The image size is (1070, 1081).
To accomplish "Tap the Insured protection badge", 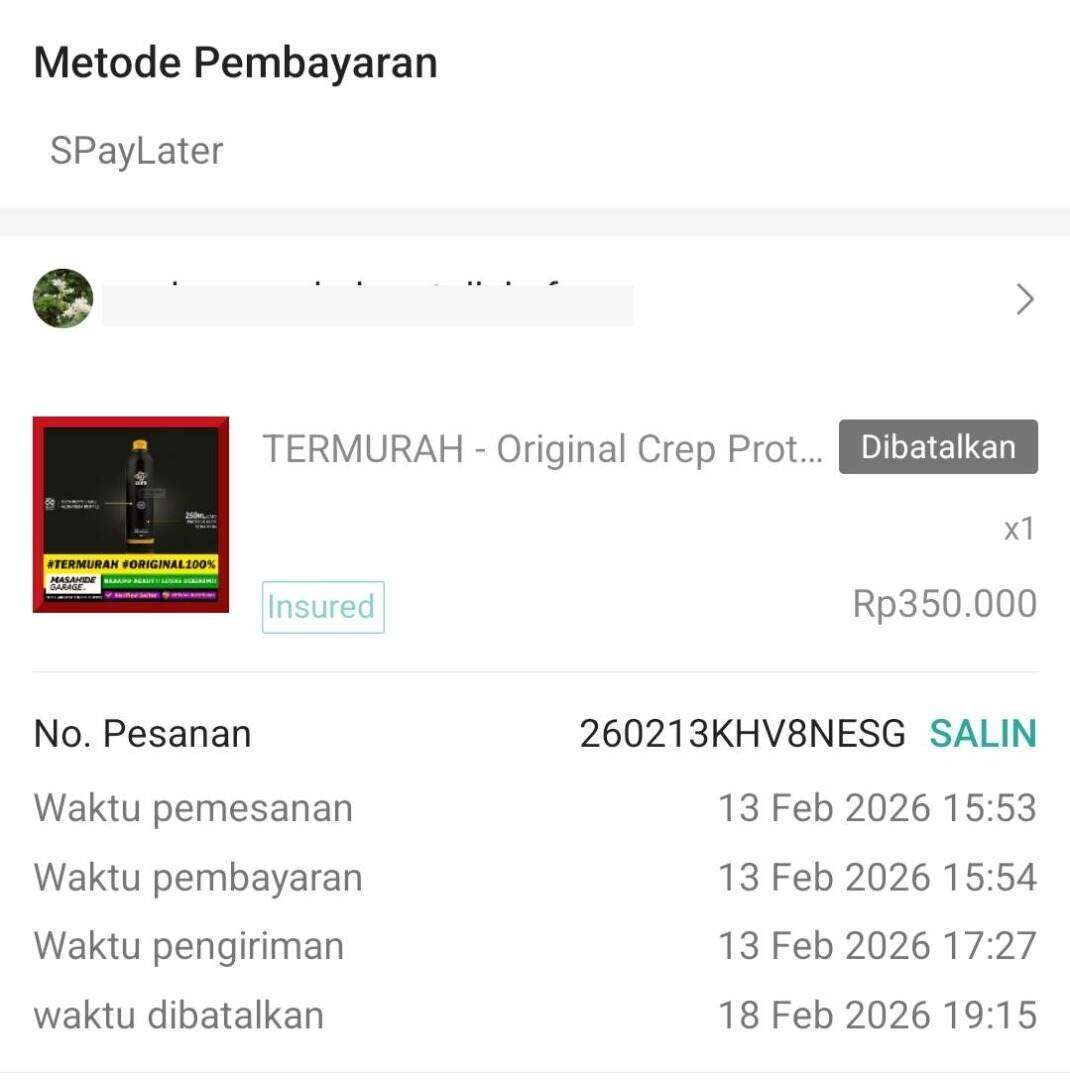I will click(322, 607).
